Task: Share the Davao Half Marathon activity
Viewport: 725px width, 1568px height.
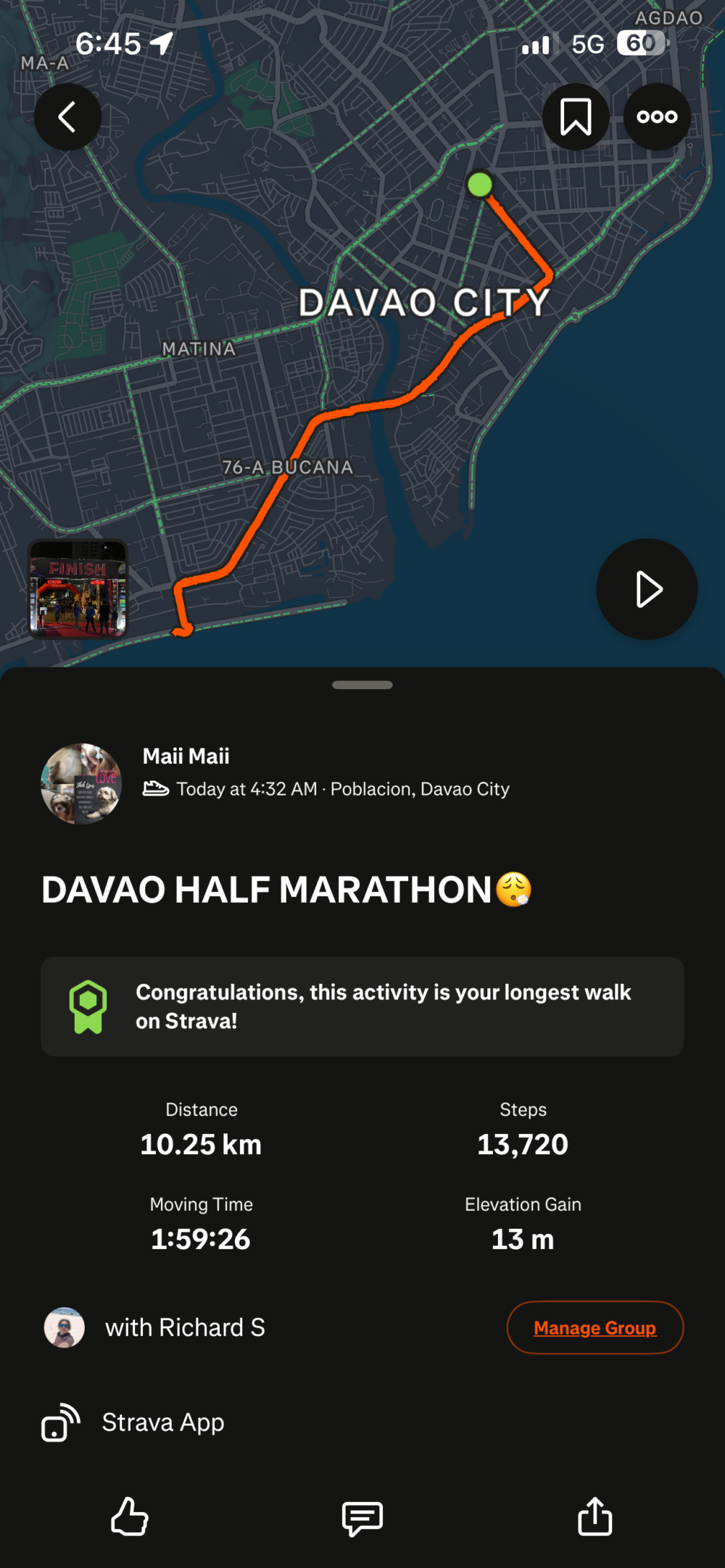Action: tap(594, 1516)
